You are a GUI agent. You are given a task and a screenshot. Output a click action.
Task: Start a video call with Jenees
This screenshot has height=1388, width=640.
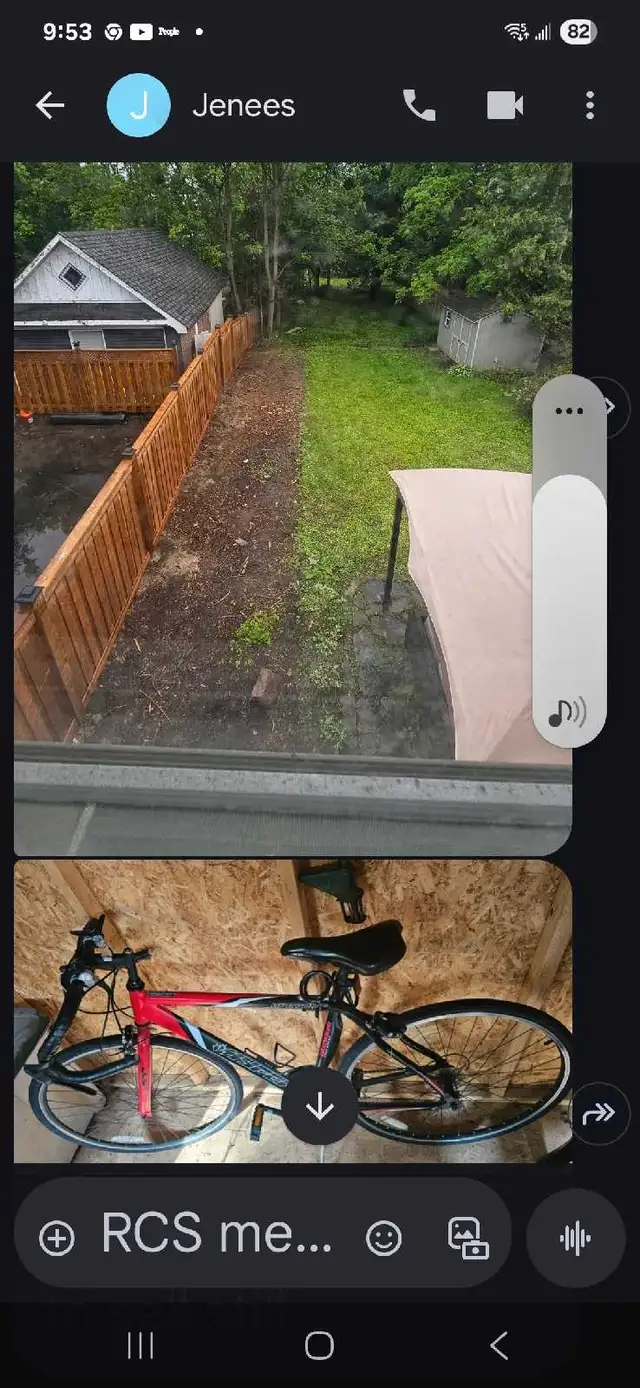tap(505, 105)
